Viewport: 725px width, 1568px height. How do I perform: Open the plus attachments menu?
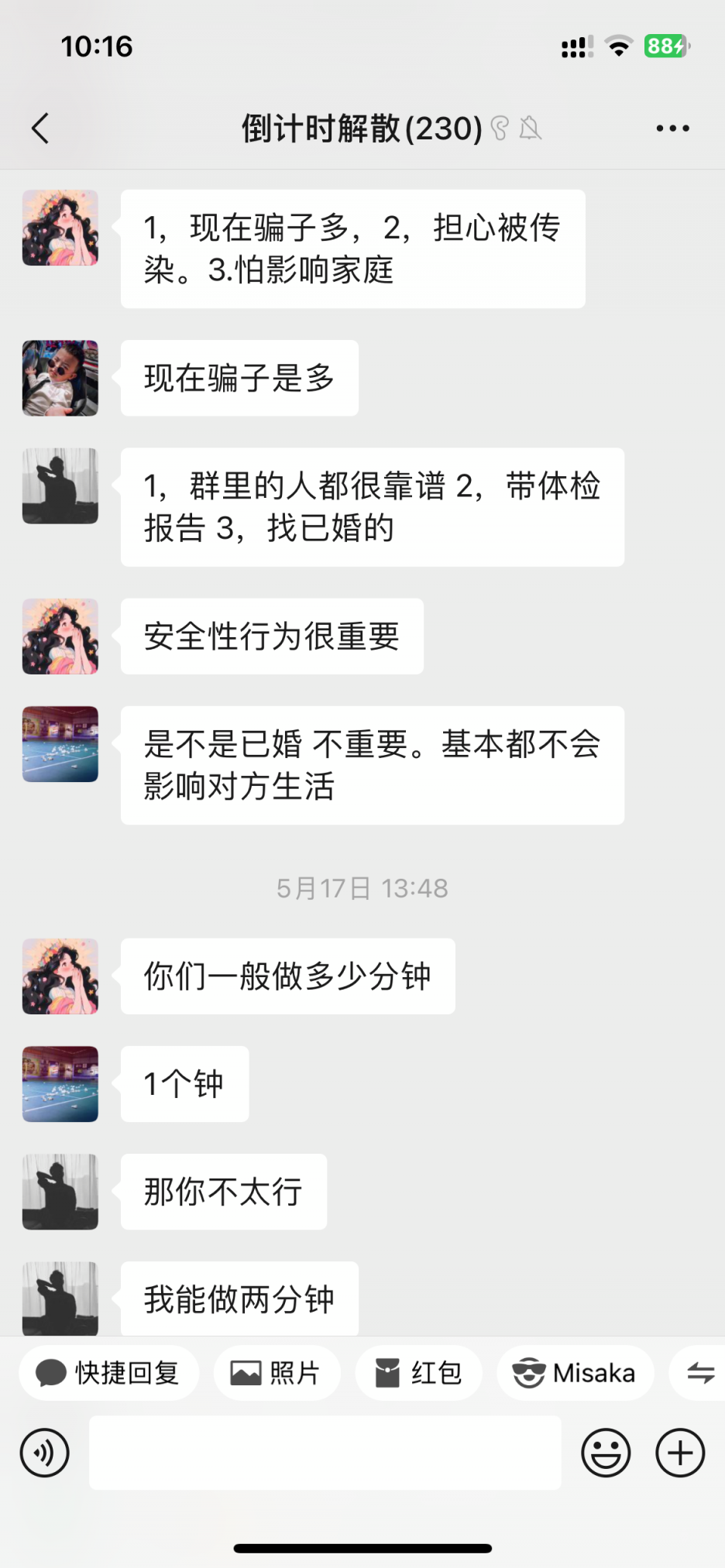tap(680, 1453)
